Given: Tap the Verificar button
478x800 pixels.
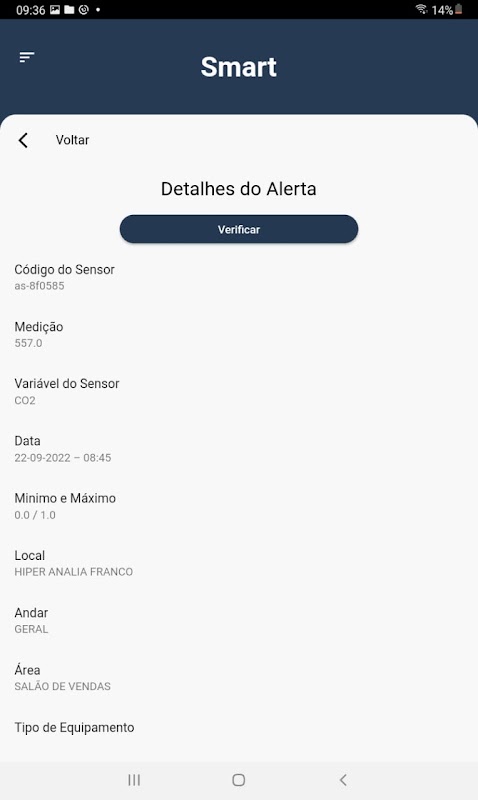Looking at the screenshot, I should (x=239, y=229).
